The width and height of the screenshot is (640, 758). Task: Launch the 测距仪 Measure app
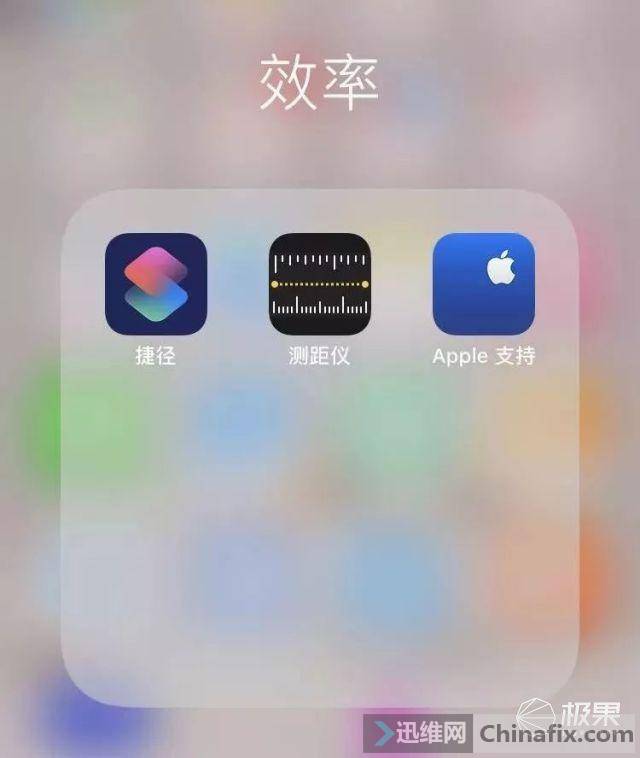pos(320,284)
